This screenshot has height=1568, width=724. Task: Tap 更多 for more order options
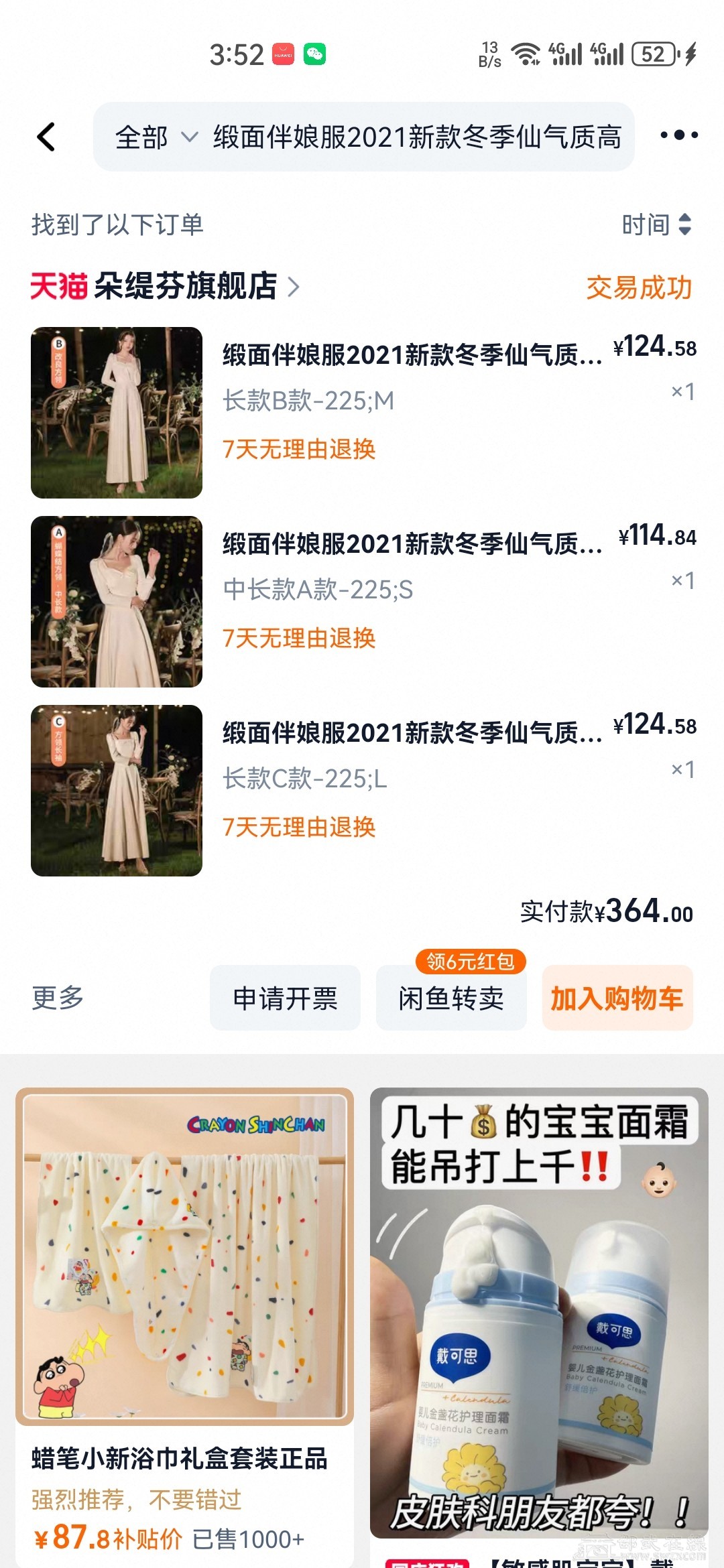point(58,998)
